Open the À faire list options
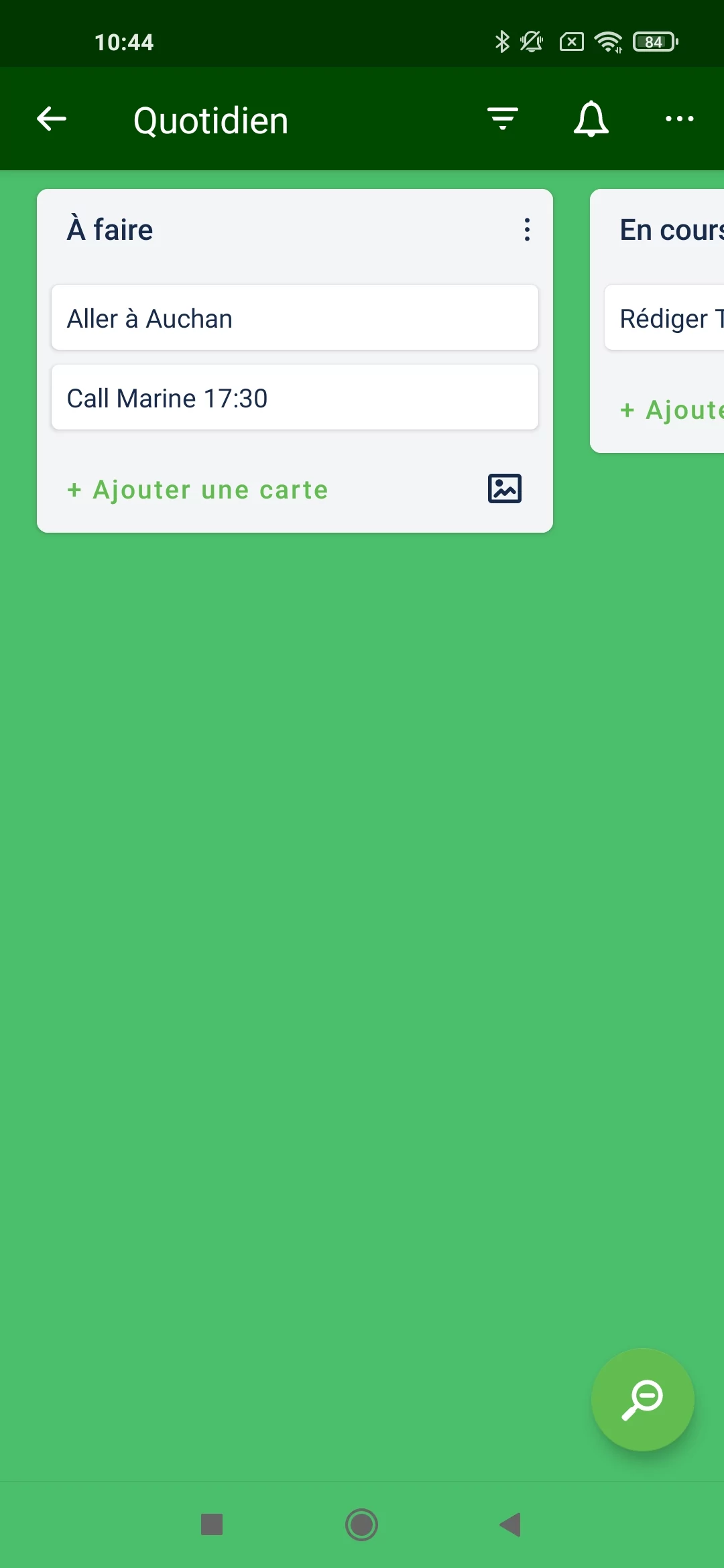724x1568 pixels. [x=528, y=229]
